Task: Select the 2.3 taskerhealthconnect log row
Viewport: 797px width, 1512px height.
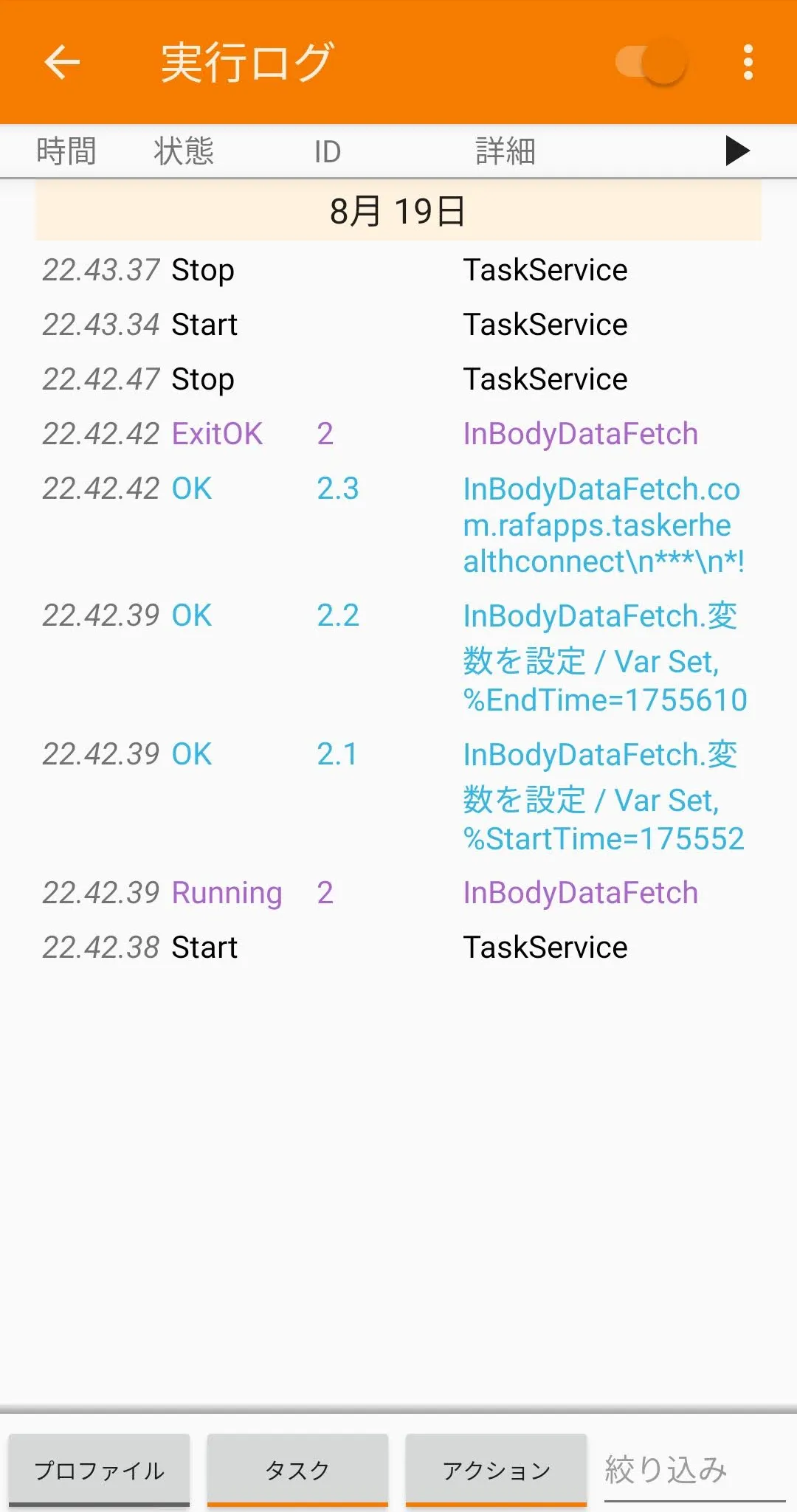Action: [x=398, y=525]
